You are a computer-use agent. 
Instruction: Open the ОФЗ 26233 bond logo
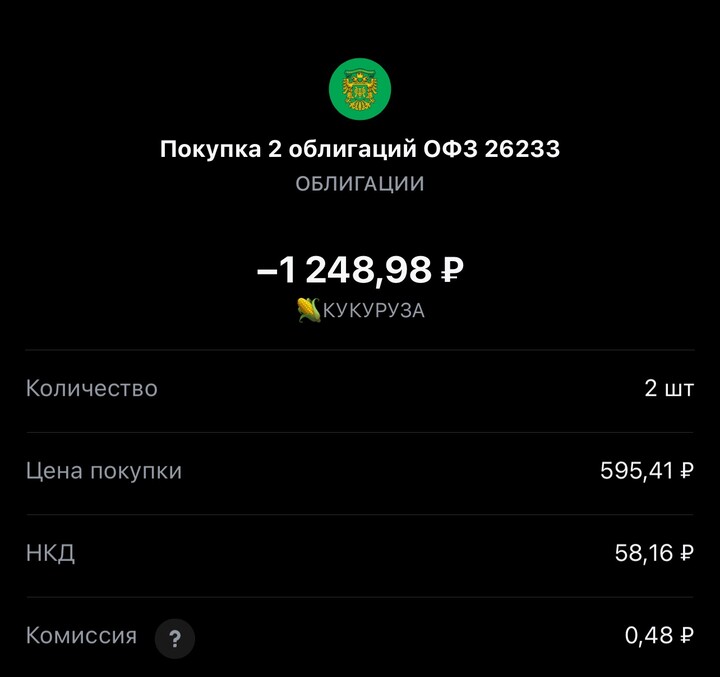point(360,89)
